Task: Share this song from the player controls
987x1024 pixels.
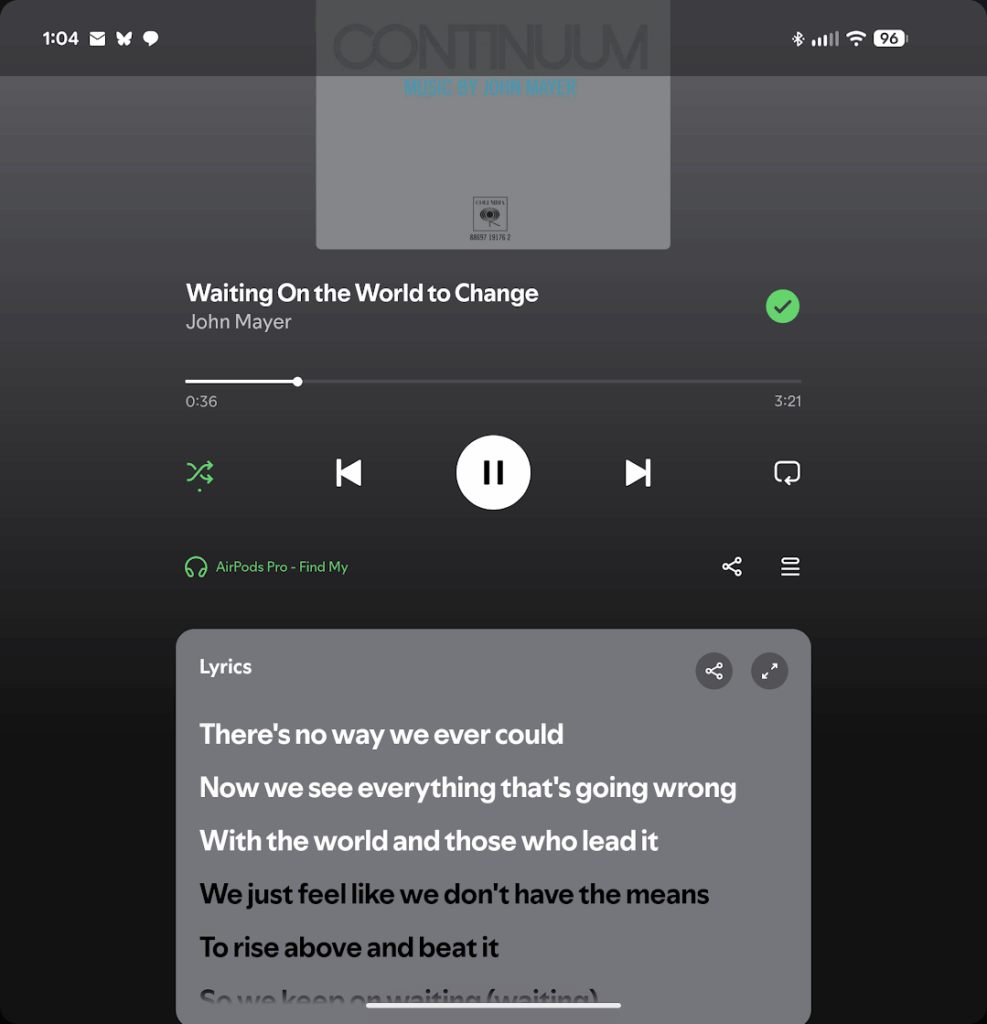Action: (x=732, y=567)
